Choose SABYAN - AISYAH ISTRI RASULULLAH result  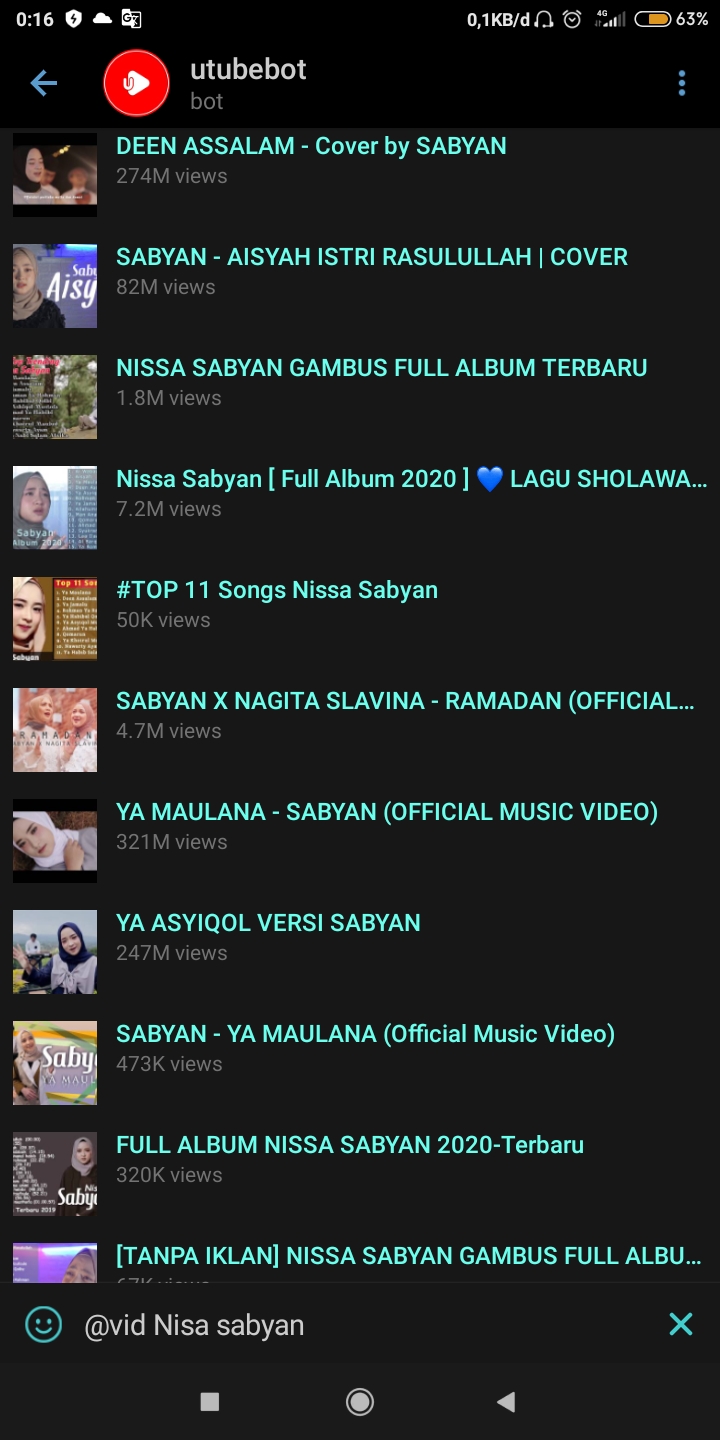360,286
